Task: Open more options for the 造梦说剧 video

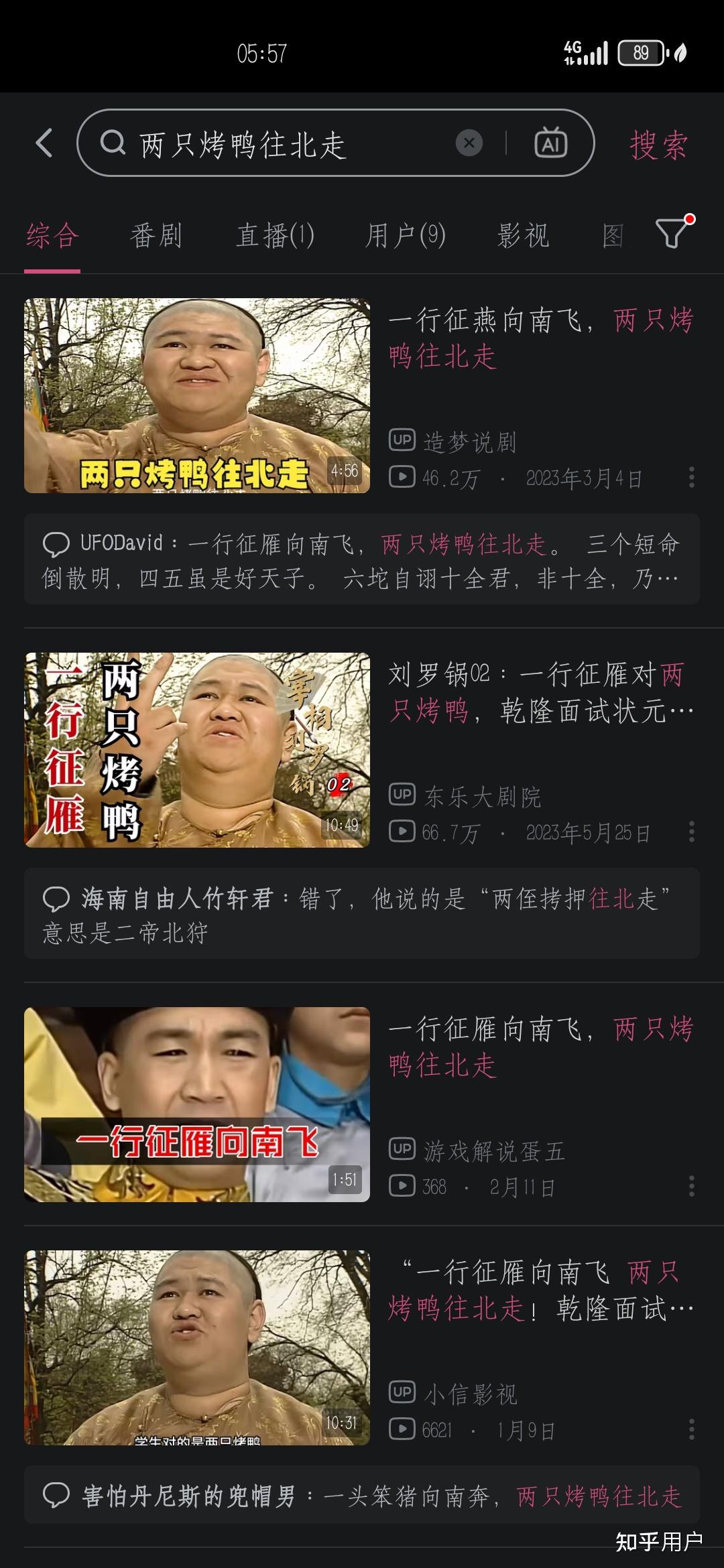Action: (x=691, y=478)
